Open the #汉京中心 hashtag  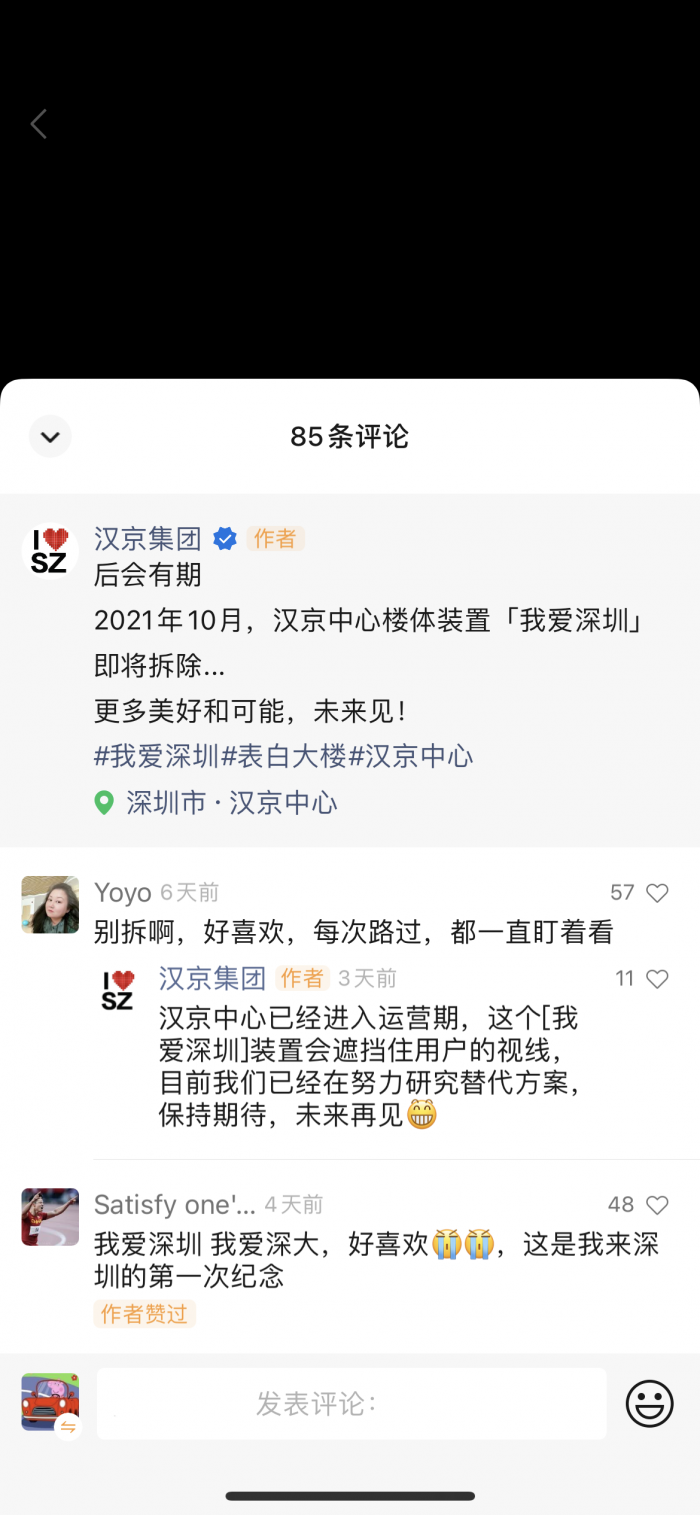(x=410, y=756)
